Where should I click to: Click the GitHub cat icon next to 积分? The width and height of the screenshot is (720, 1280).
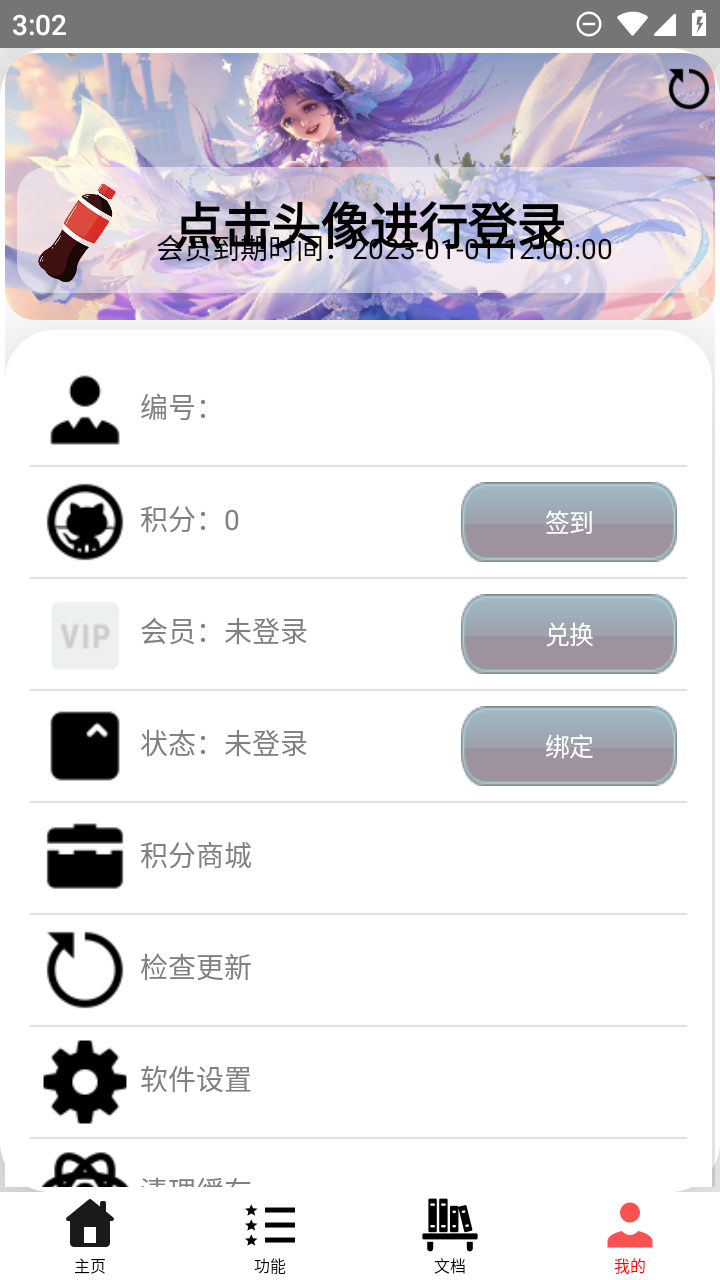point(84,521)
